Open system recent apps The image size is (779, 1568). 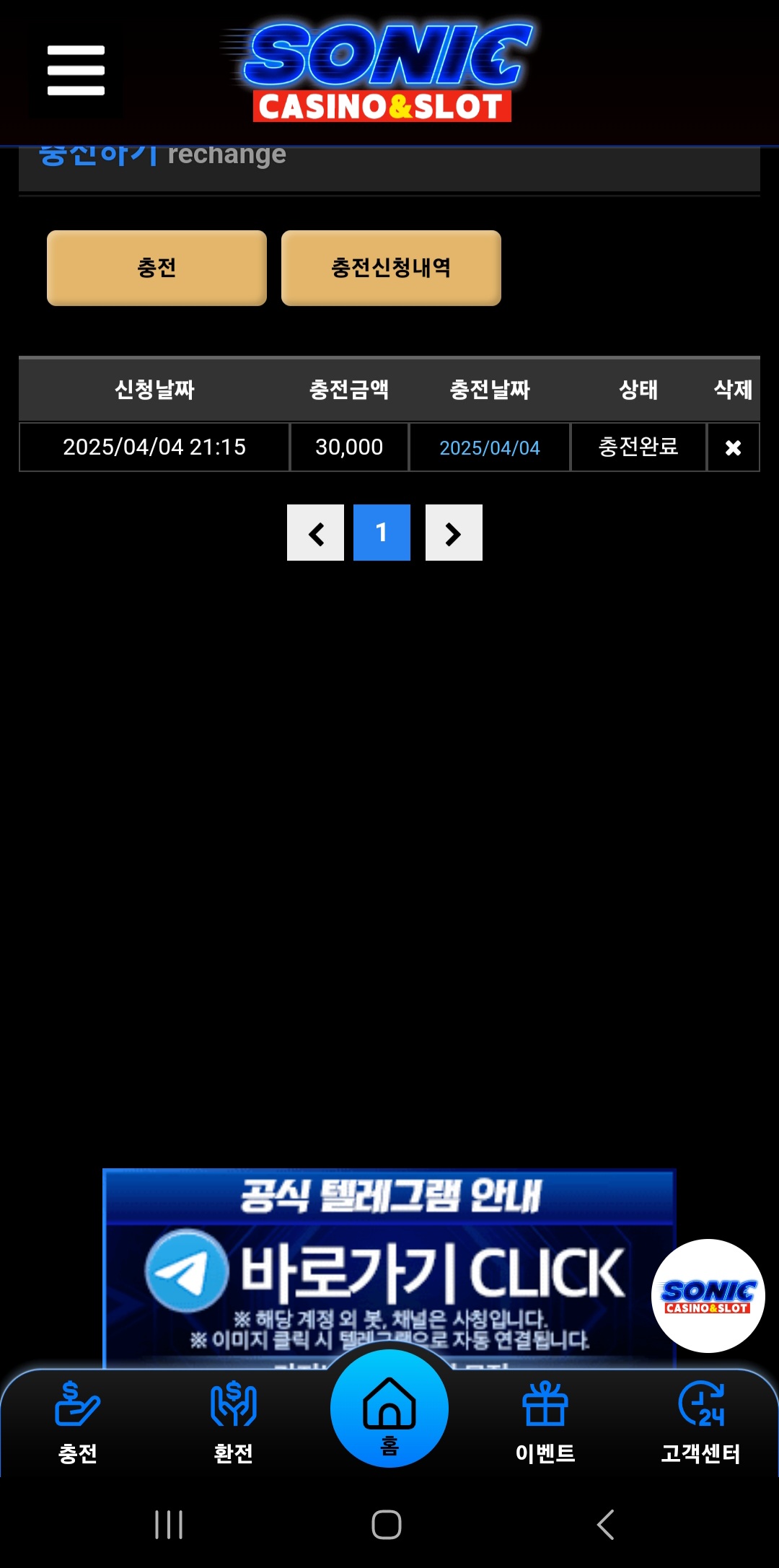[169, 1524]
